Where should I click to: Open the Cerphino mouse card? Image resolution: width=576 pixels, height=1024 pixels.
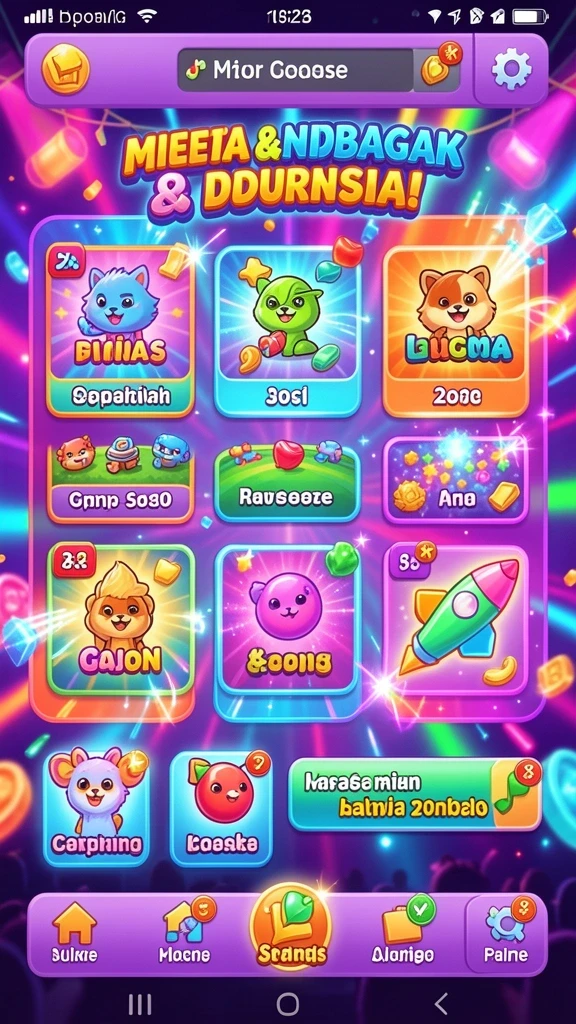tap(97, 808)
